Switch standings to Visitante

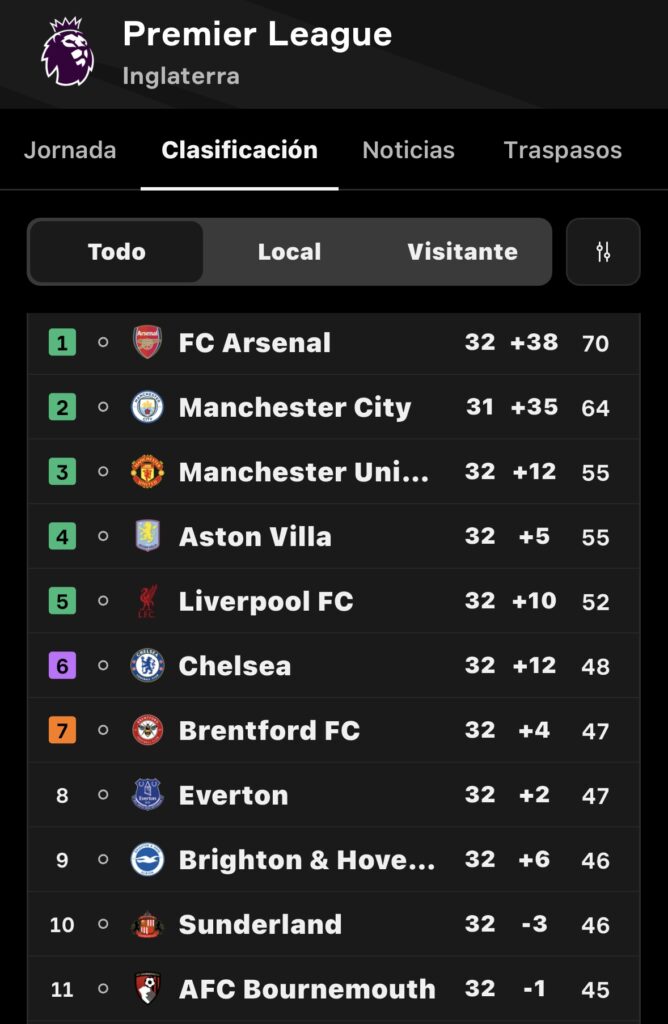(462, 252)
